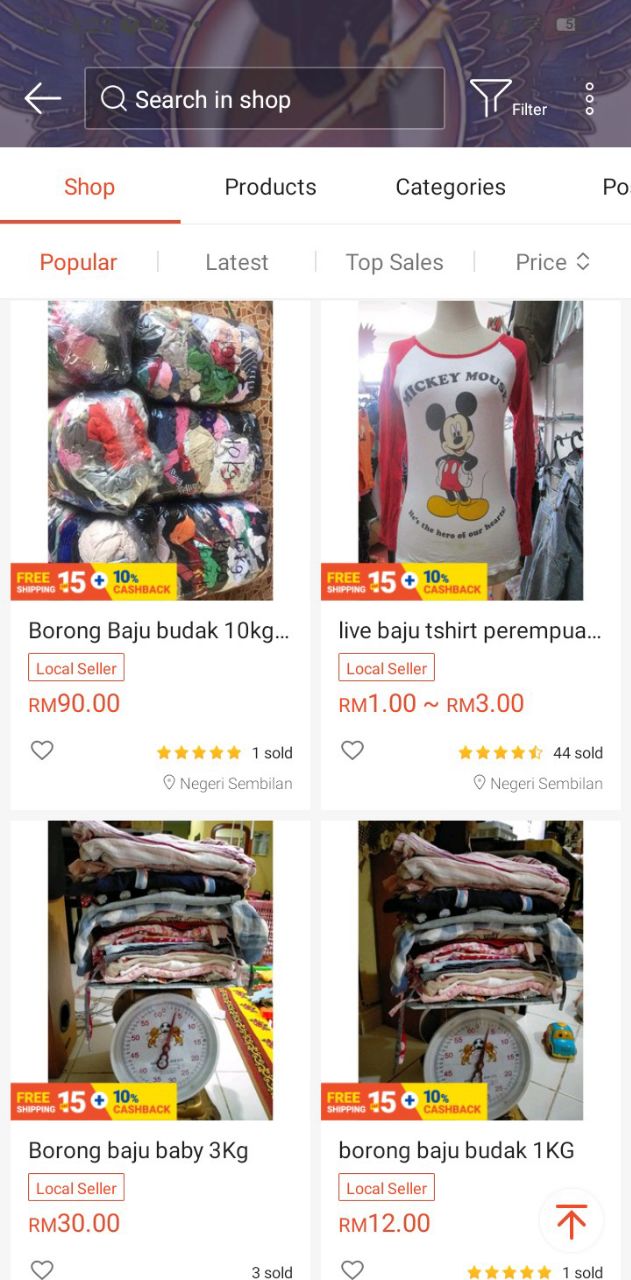Open borong baju budak 1KG product
631x1280 pixels.
[470, 970]
